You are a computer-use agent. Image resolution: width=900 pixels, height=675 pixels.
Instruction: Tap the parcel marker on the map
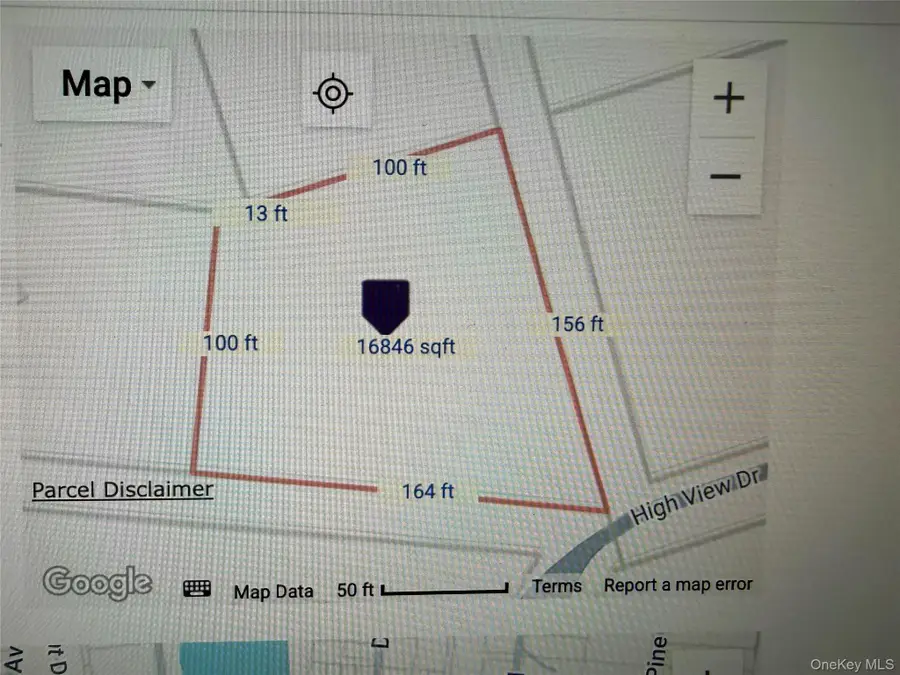(x=385, y=305)
